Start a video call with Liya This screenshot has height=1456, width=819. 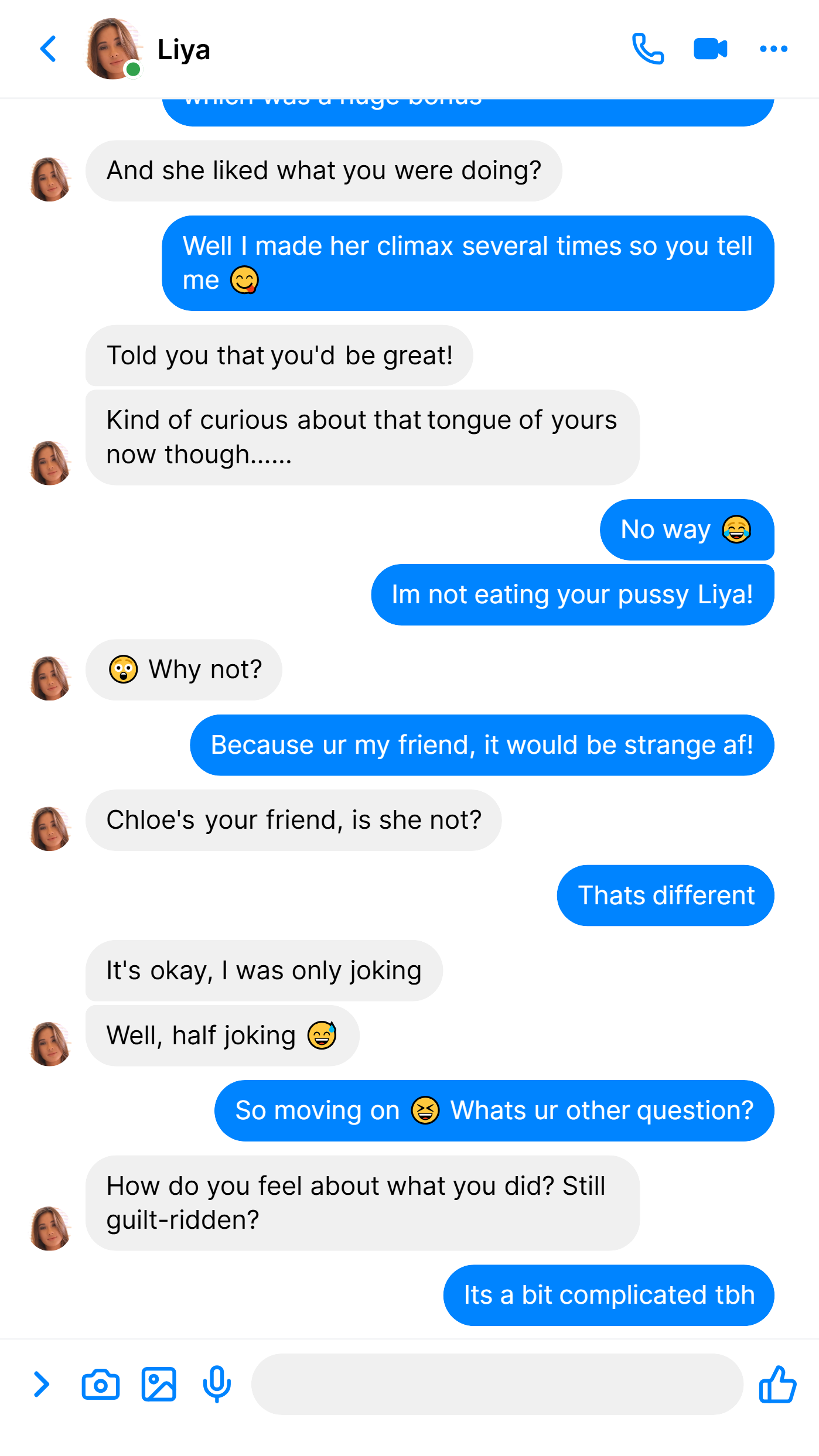(x=710, y=49)
